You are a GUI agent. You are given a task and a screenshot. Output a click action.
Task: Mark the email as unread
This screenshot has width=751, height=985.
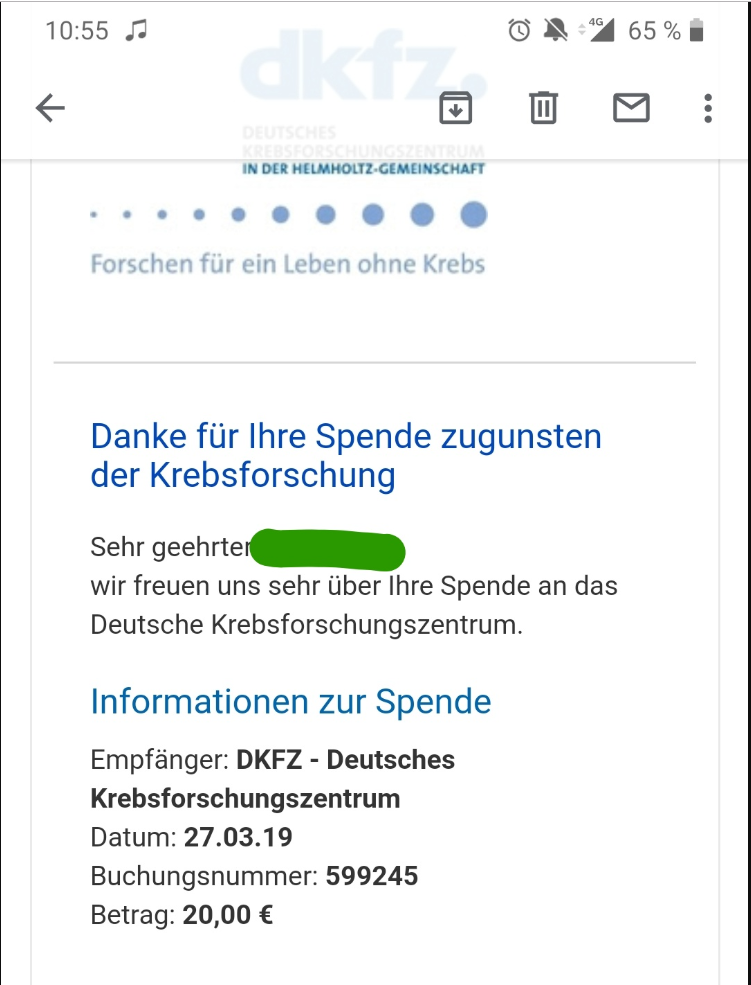pyautogui.click(x=631, y=107)
